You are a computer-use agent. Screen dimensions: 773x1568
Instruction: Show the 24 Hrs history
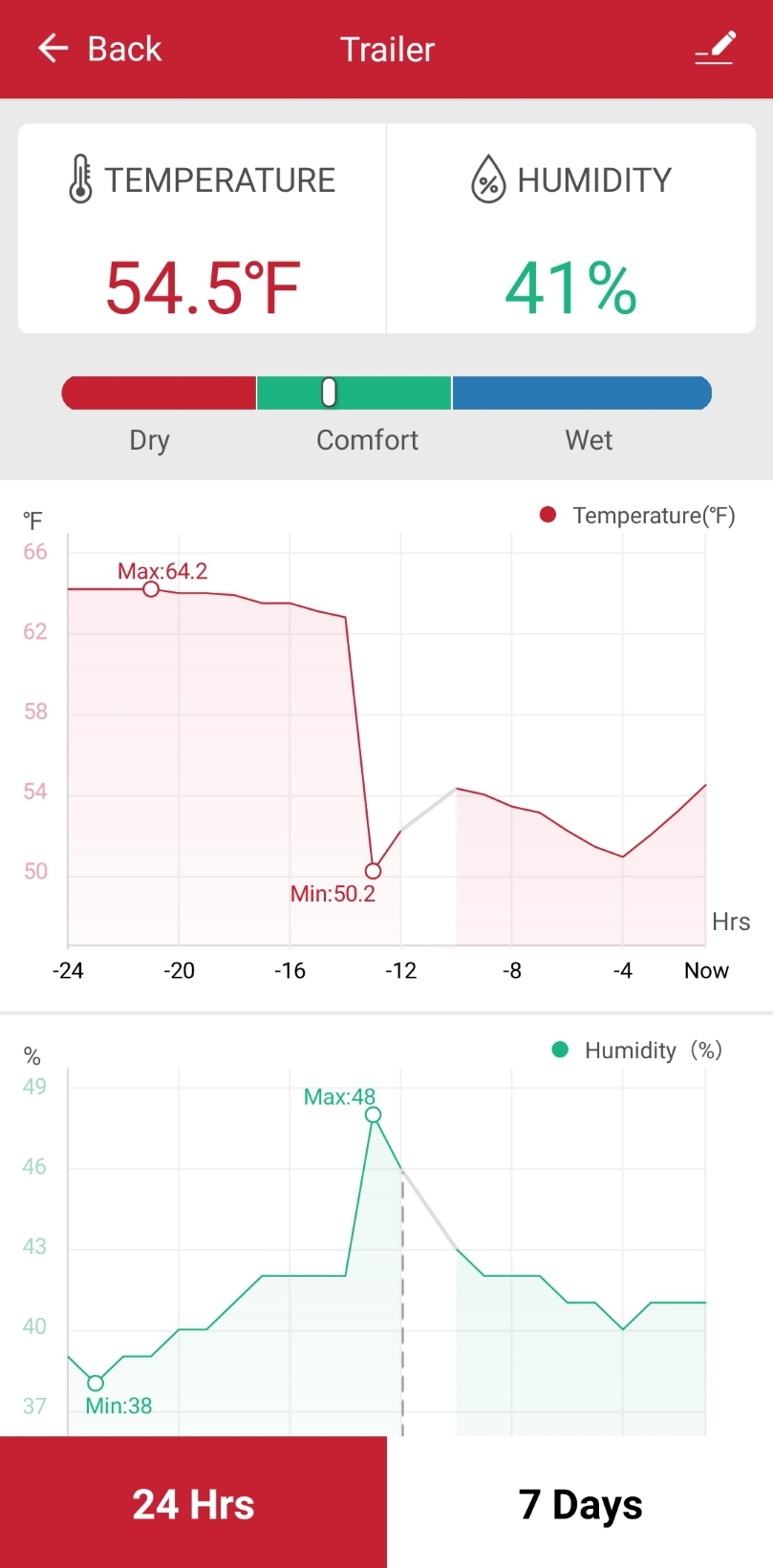coord(193,1503)
